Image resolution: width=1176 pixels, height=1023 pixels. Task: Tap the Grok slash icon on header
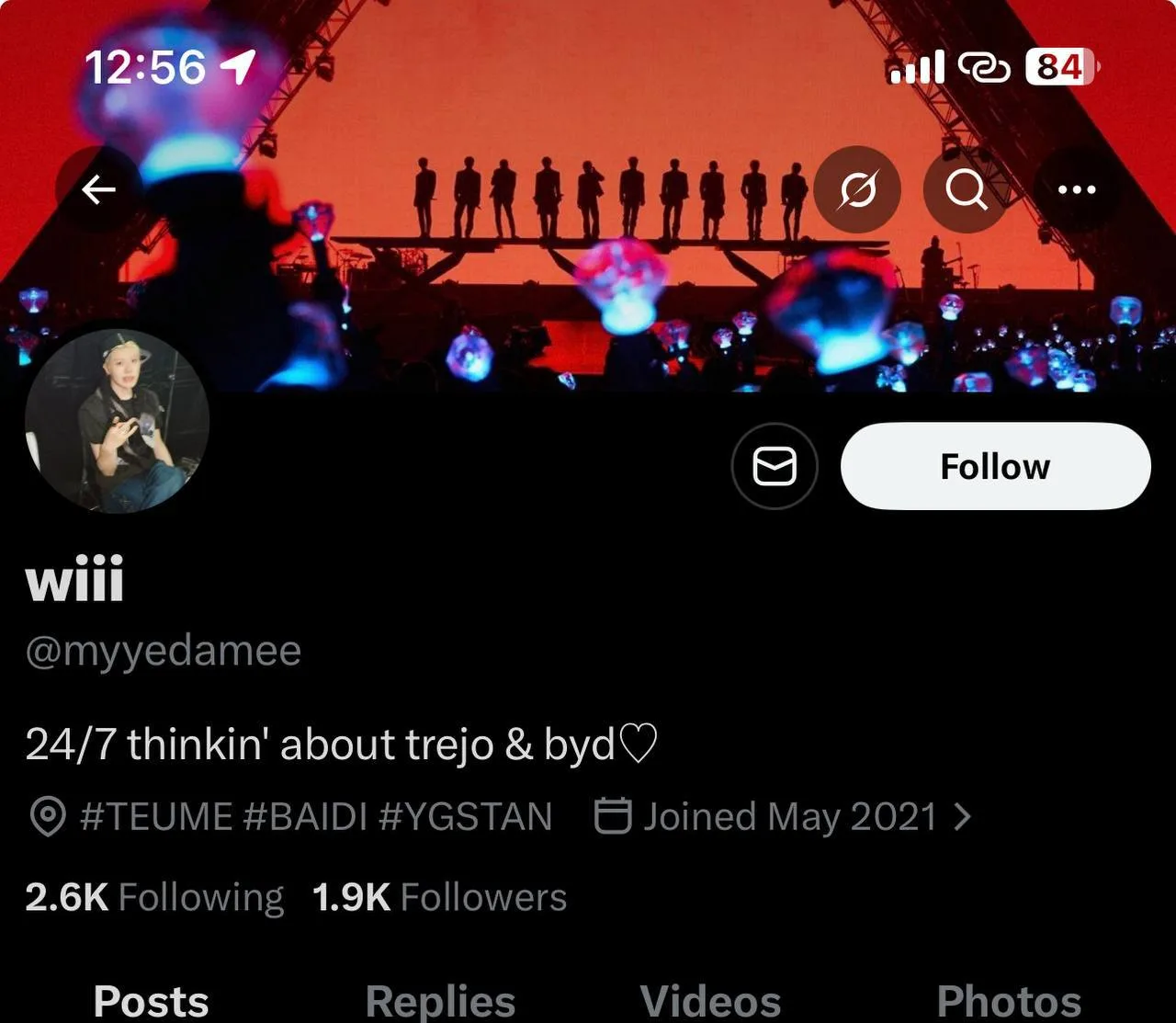pos(856,190)
